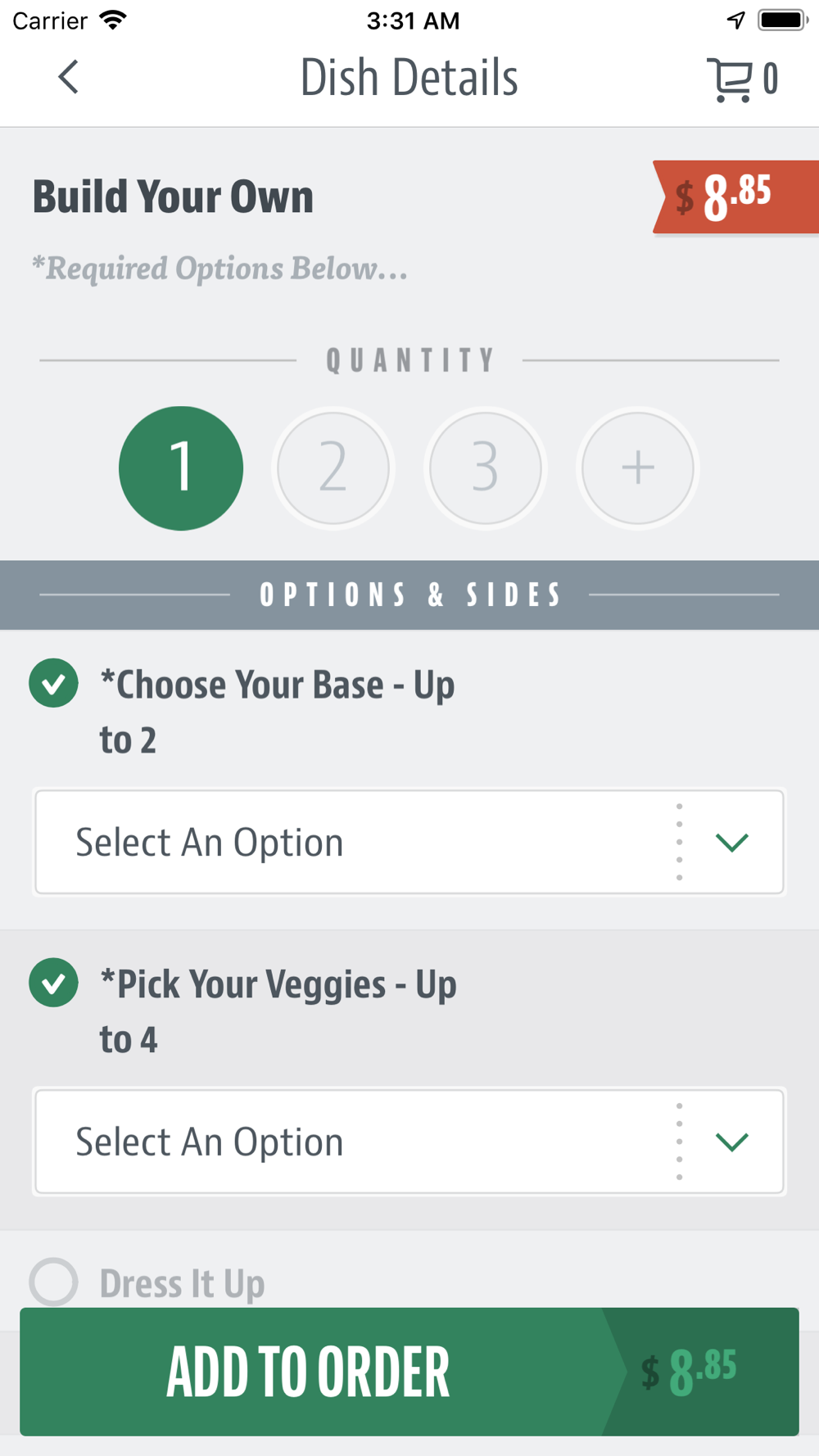Image resolution: width=819 pixels, height=1456 pixels.
Task: Open the Pick Your Veggies dropdown
Action: pos(409,1141)
